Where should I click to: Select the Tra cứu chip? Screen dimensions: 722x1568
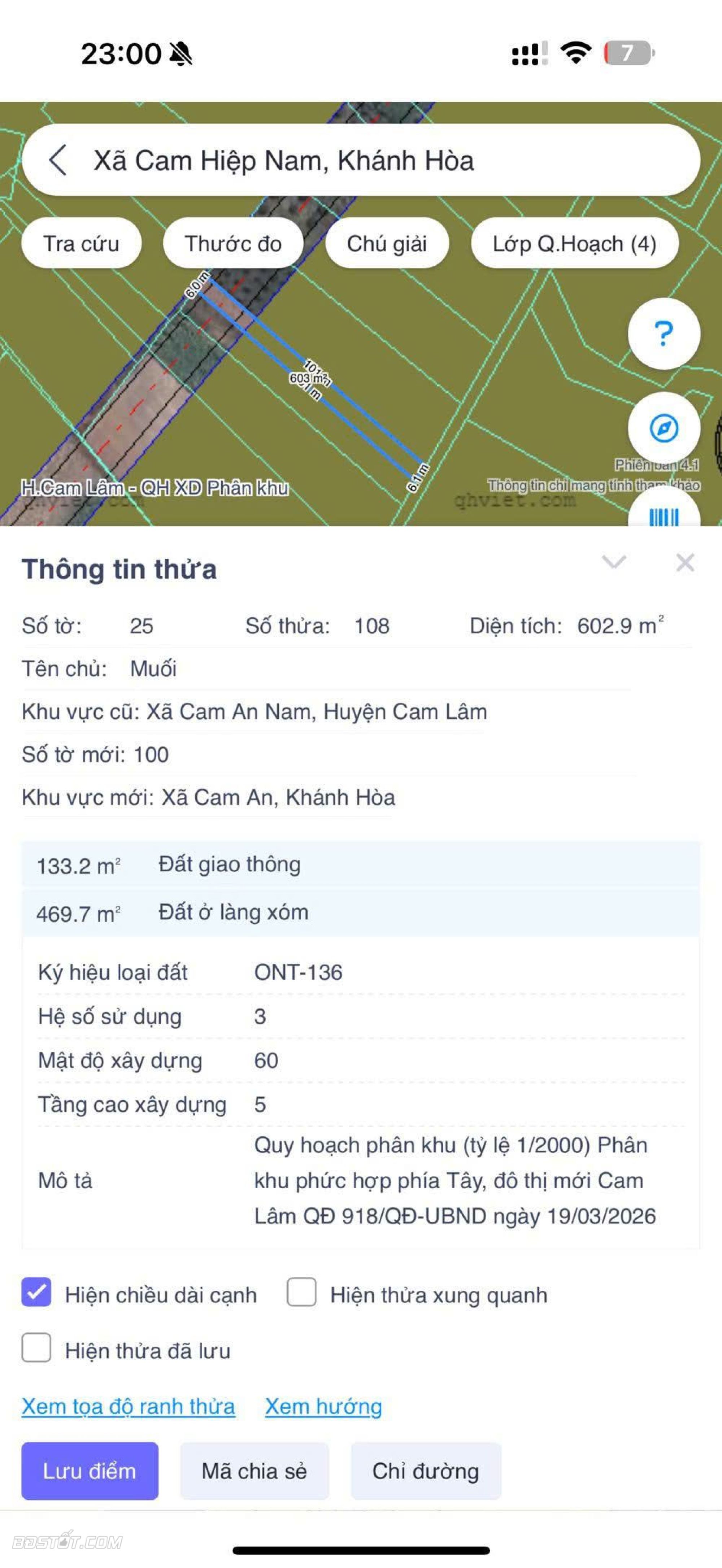click(81, 244)
